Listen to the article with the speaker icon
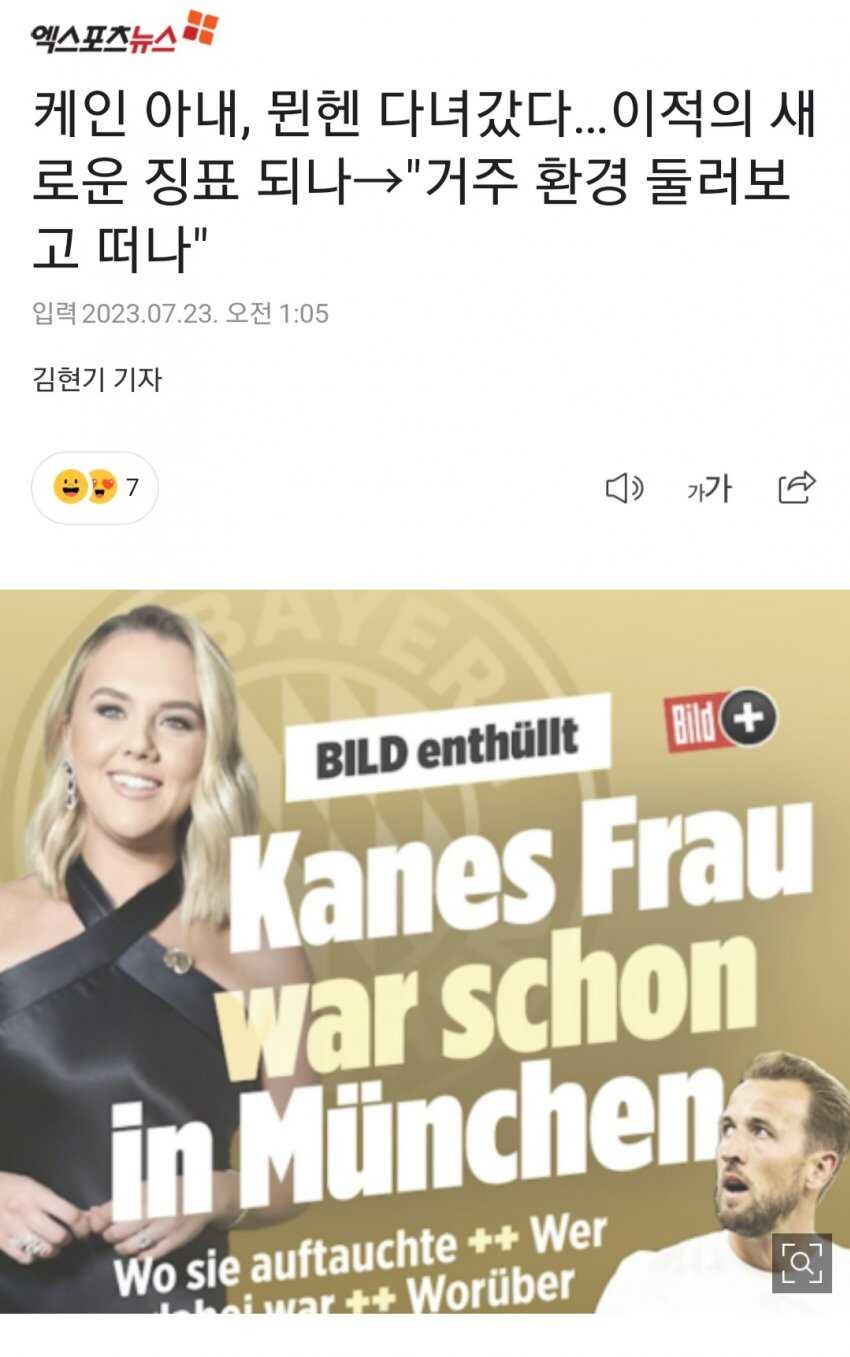850x1357 pixels. click(624, 488)
